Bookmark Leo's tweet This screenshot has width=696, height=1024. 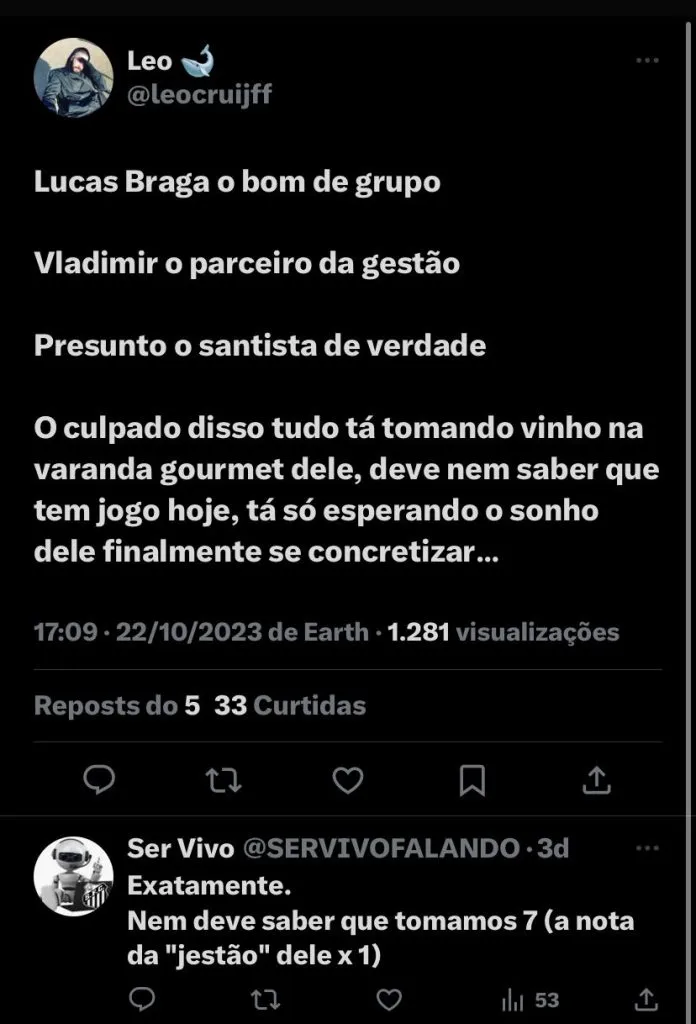[x=472, y=779]
